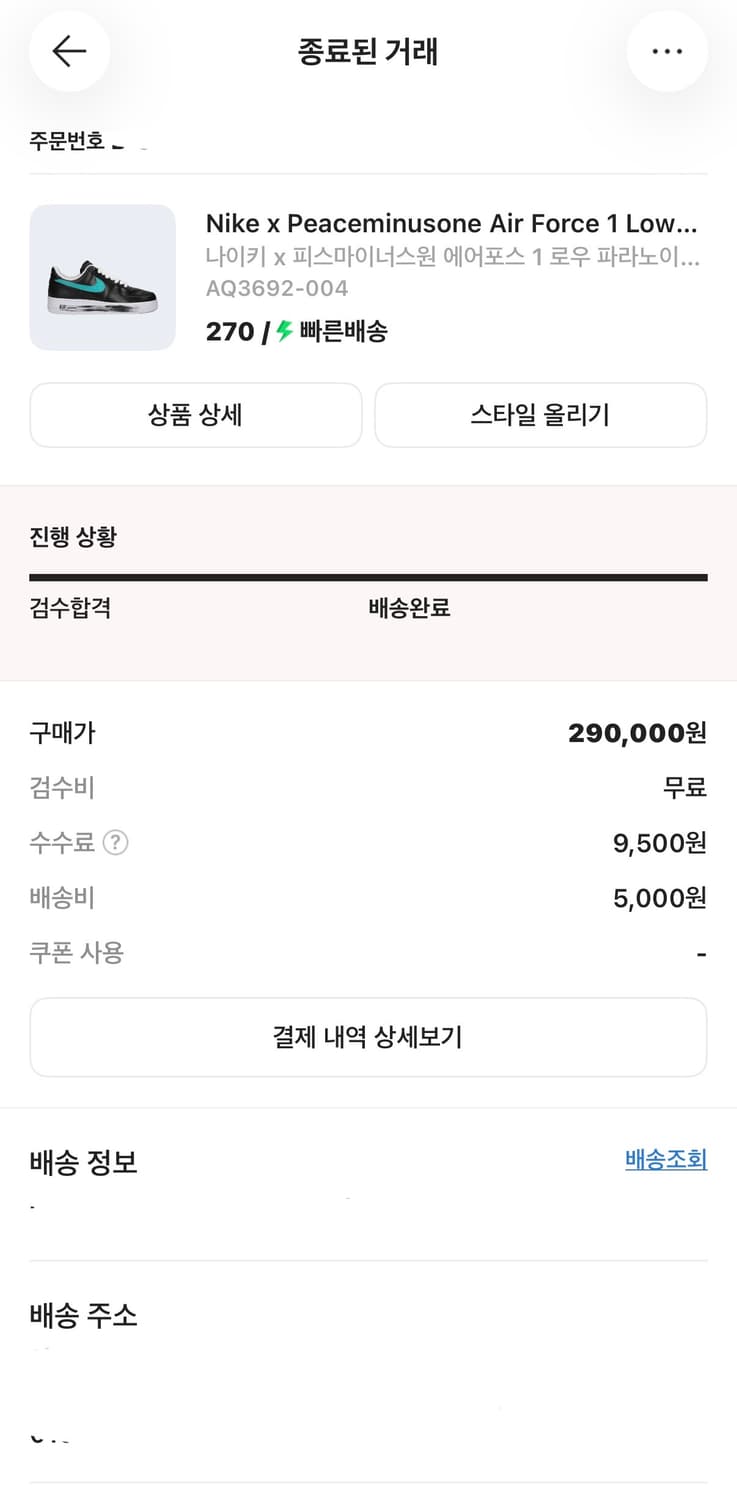Click 스타일 올리기 to upload style

click(x=540, y=415)
